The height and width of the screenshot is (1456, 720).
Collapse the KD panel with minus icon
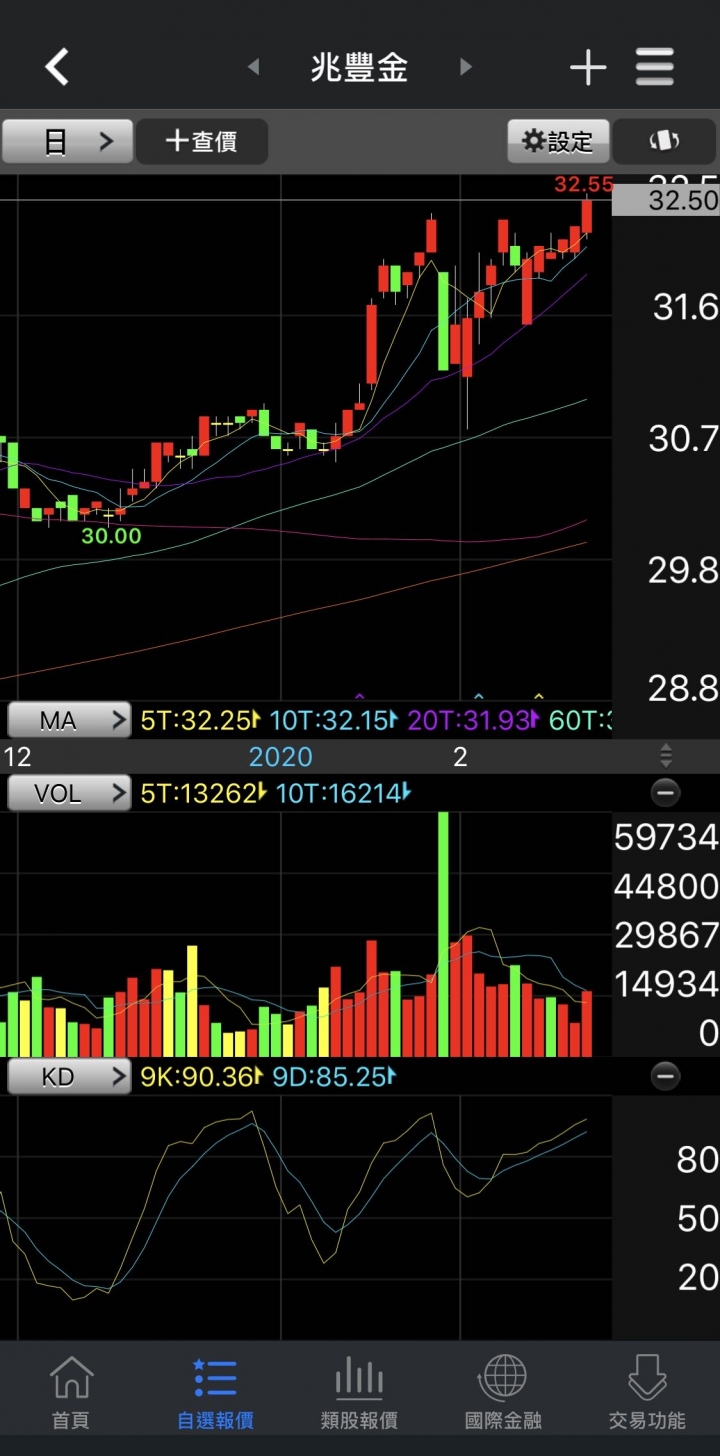(665, 1077)
